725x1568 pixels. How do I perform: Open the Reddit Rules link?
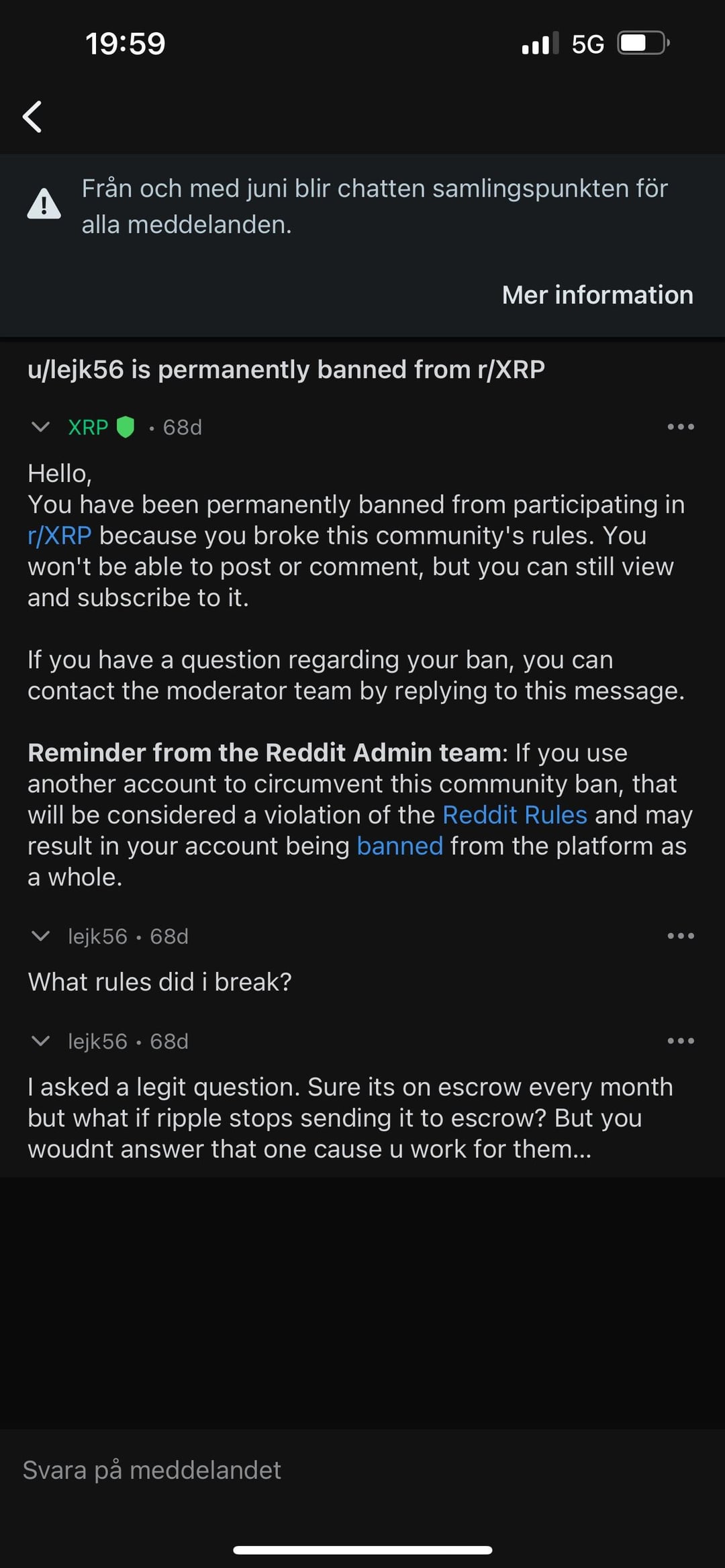coord(515,815)
